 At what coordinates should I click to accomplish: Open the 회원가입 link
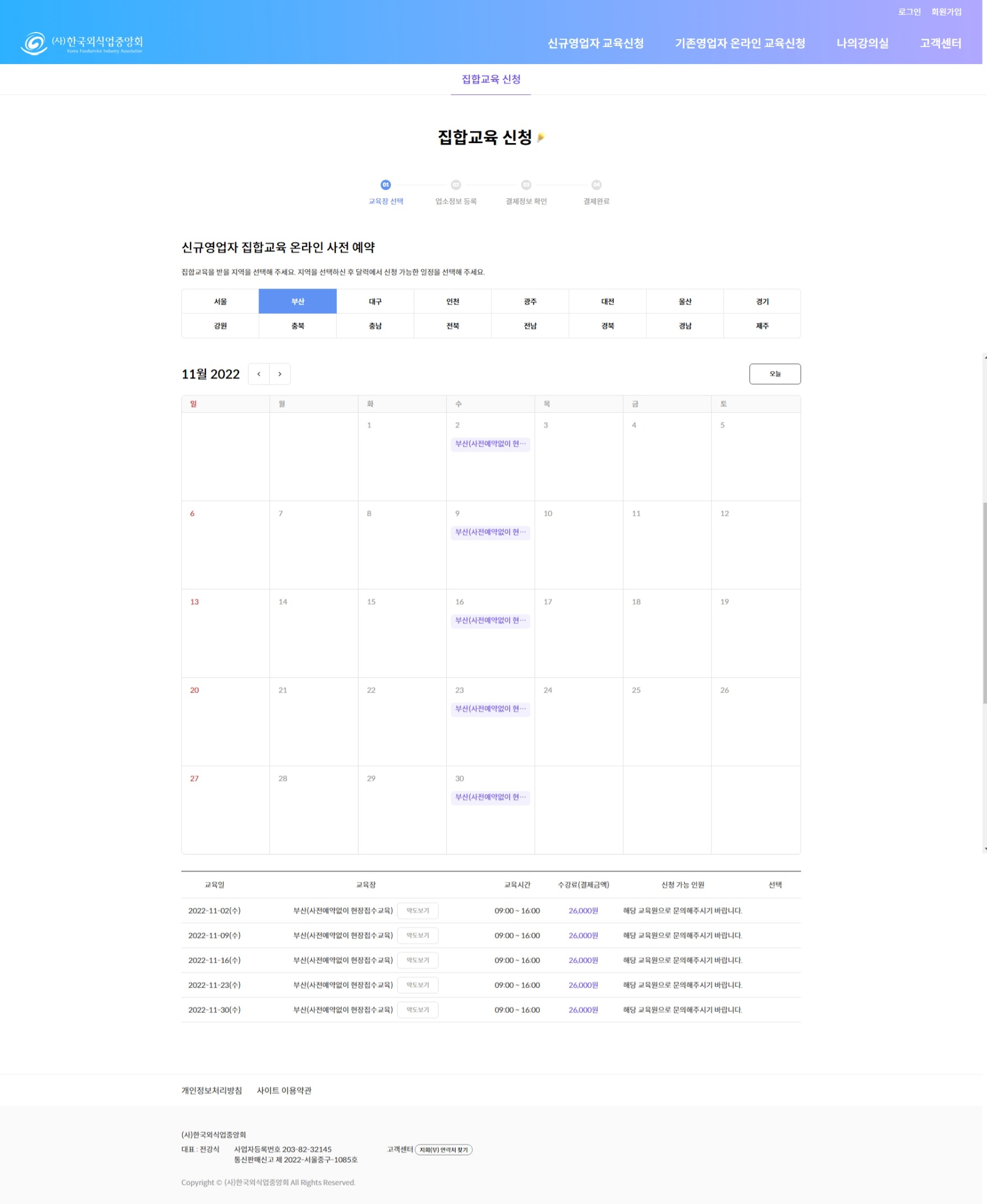click(946, 12)
